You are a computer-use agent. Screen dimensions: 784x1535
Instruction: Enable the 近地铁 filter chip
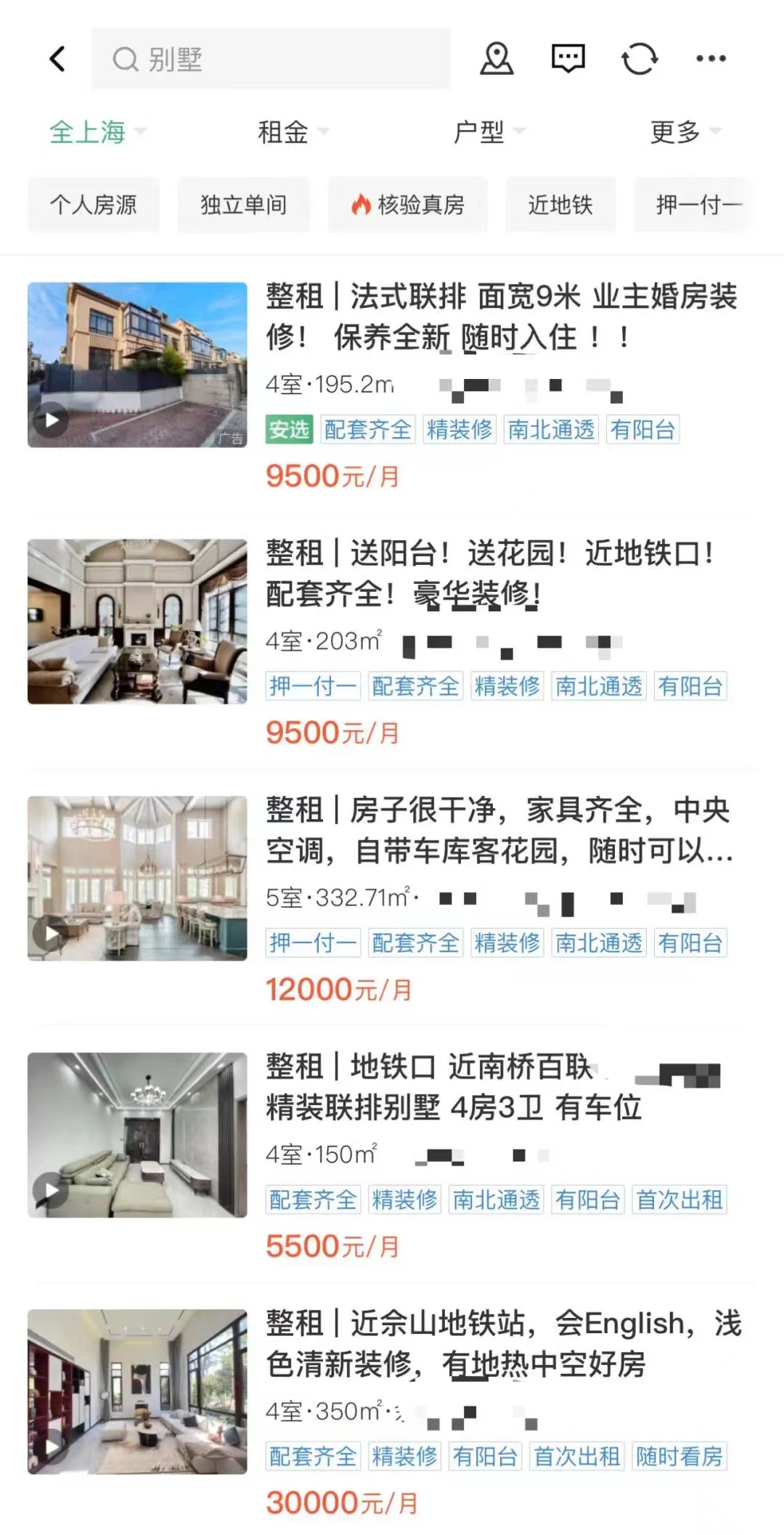point(560,204)
